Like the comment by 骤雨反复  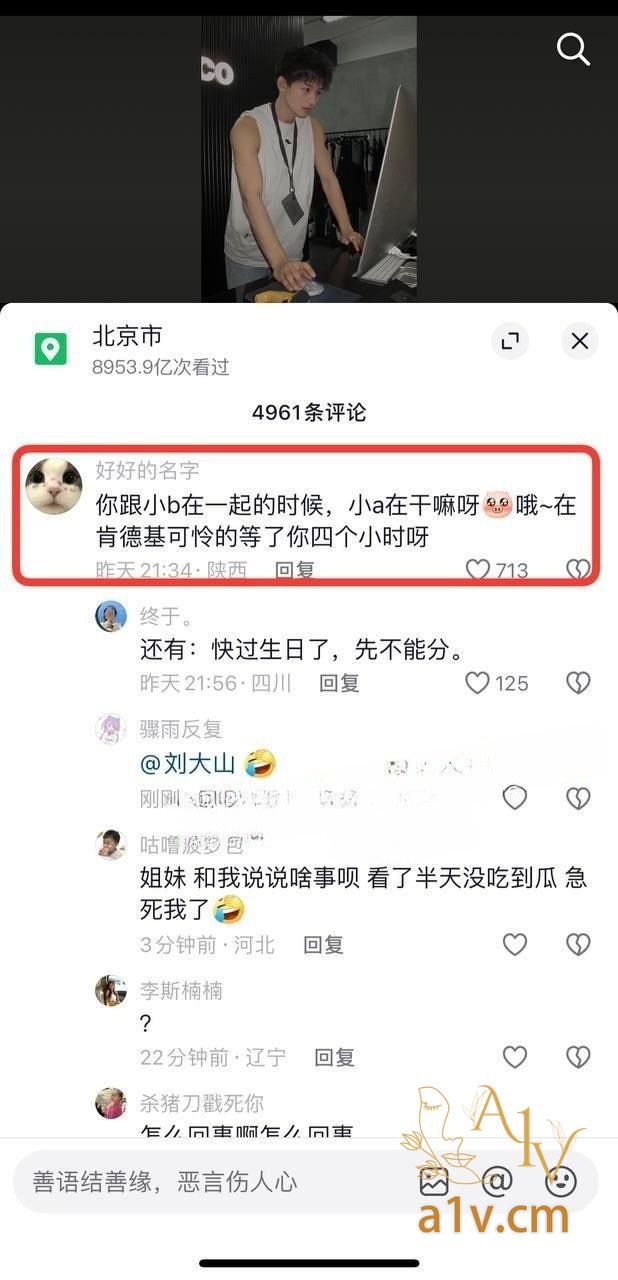(x=514, y=797)
